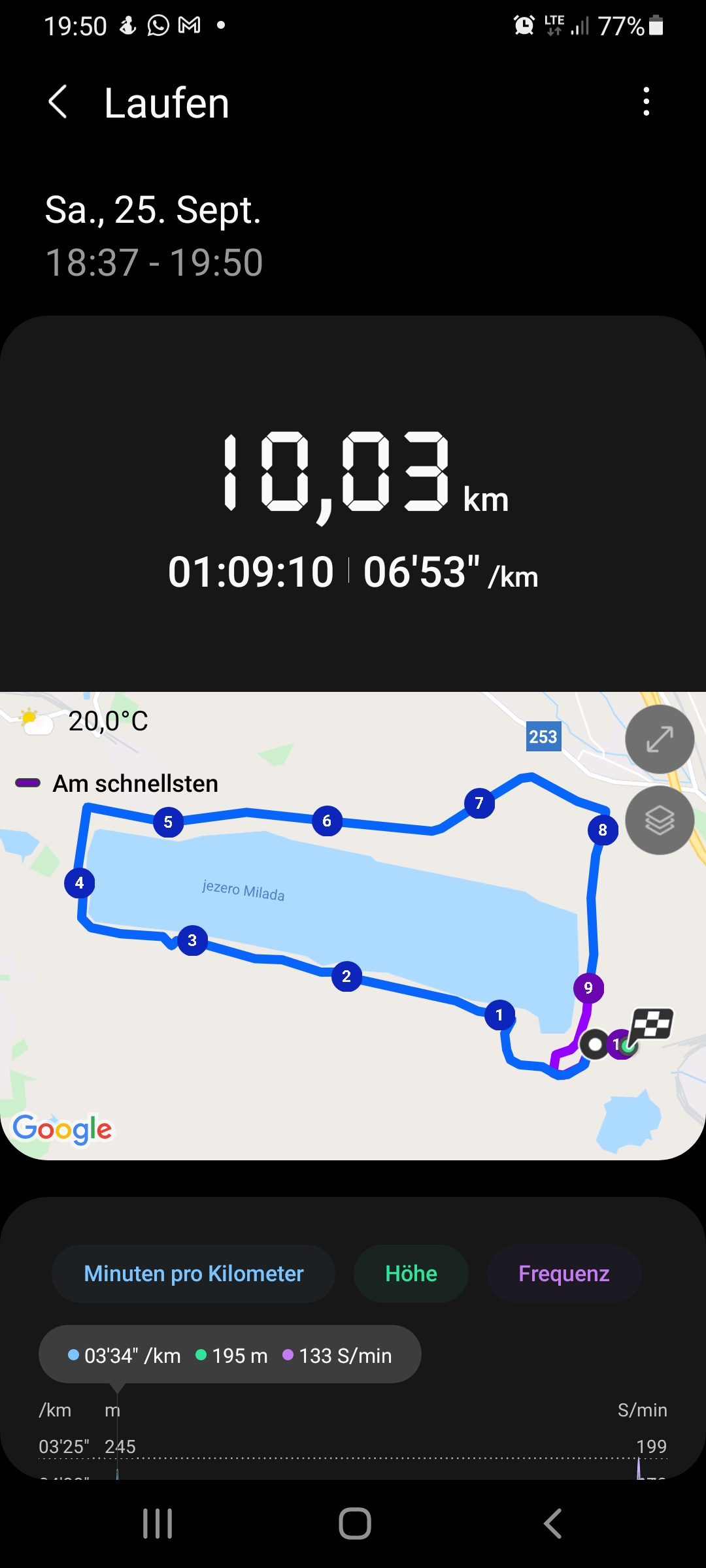Go back from the Laufen screen
Viewport: 706px width, 1568px height.
(58, 103)
